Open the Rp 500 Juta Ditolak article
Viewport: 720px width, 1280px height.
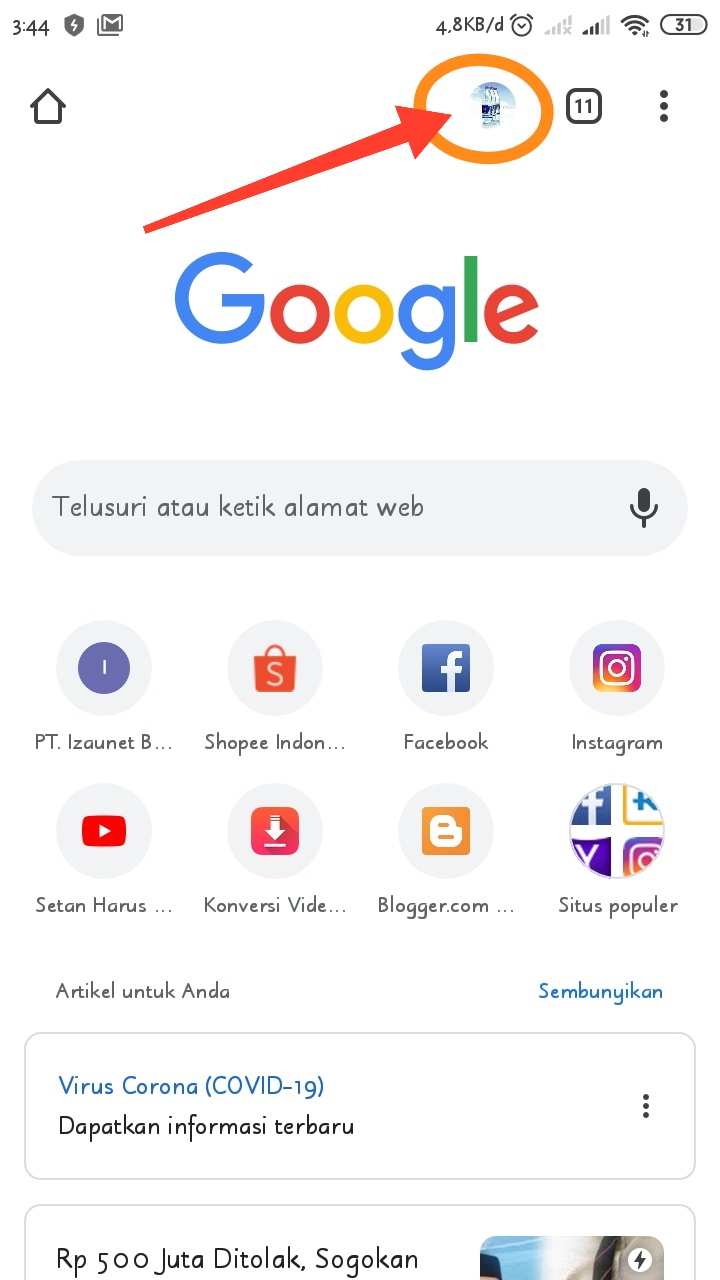click(x=360, y=1243)
